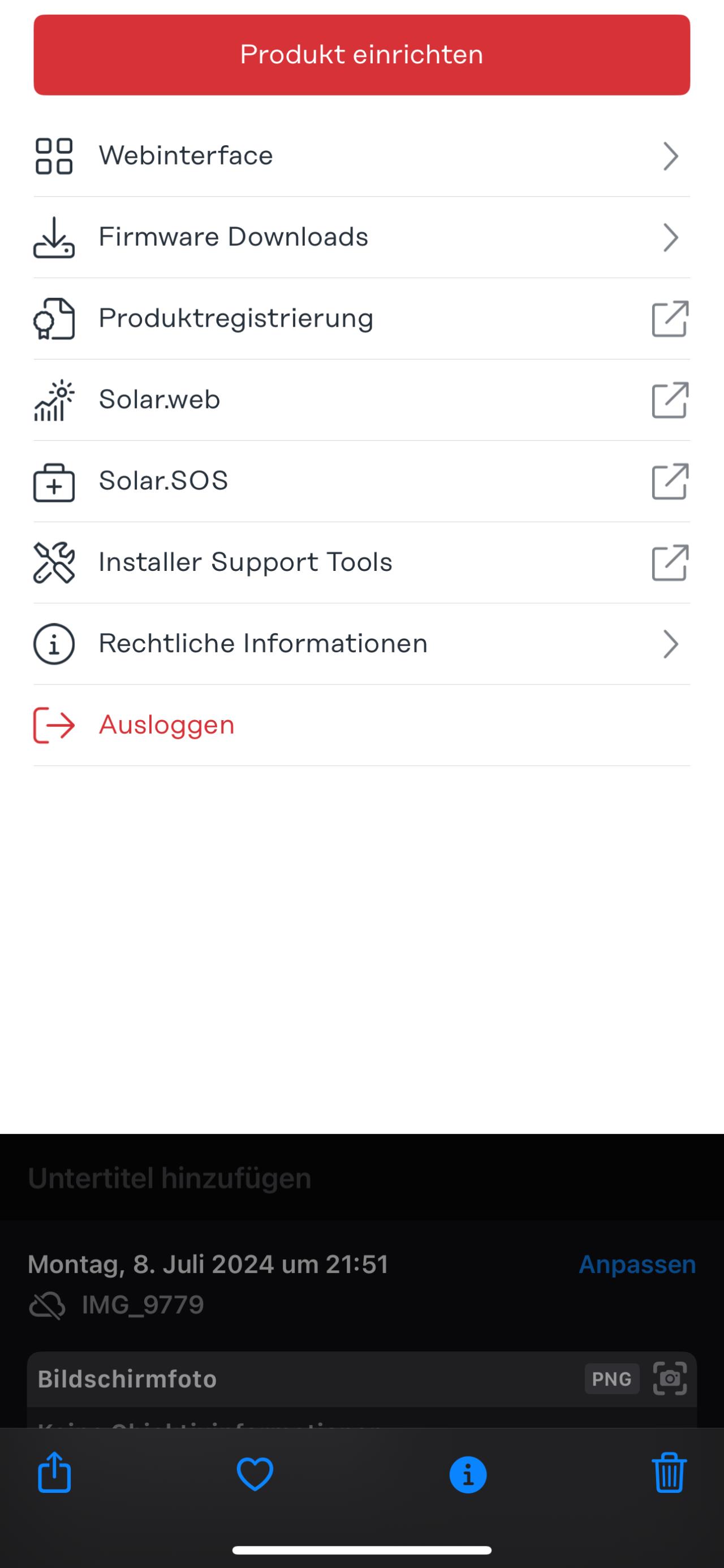Open the Webinterface row
Screen dimensions: 724x1568
tap(361, 156)
